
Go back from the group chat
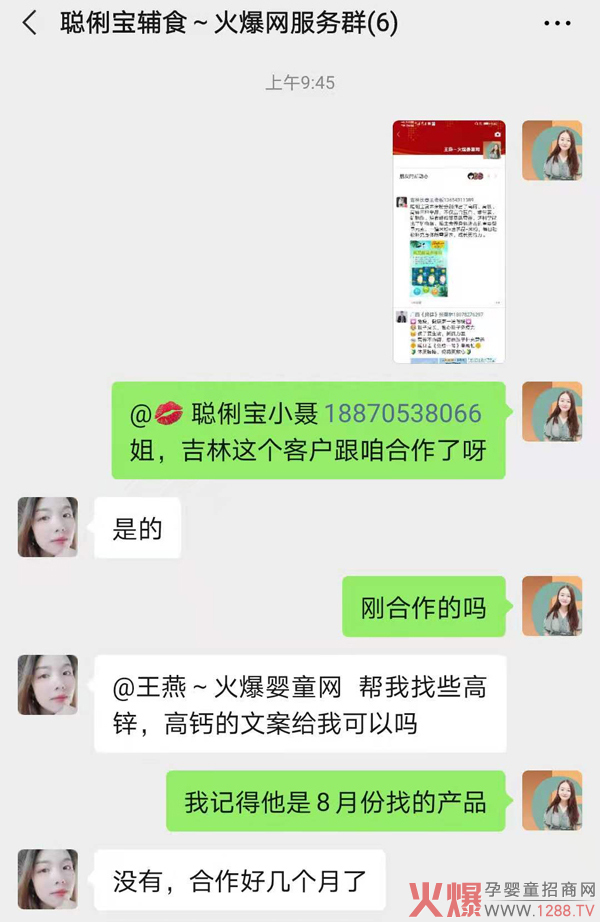[29, 24]
